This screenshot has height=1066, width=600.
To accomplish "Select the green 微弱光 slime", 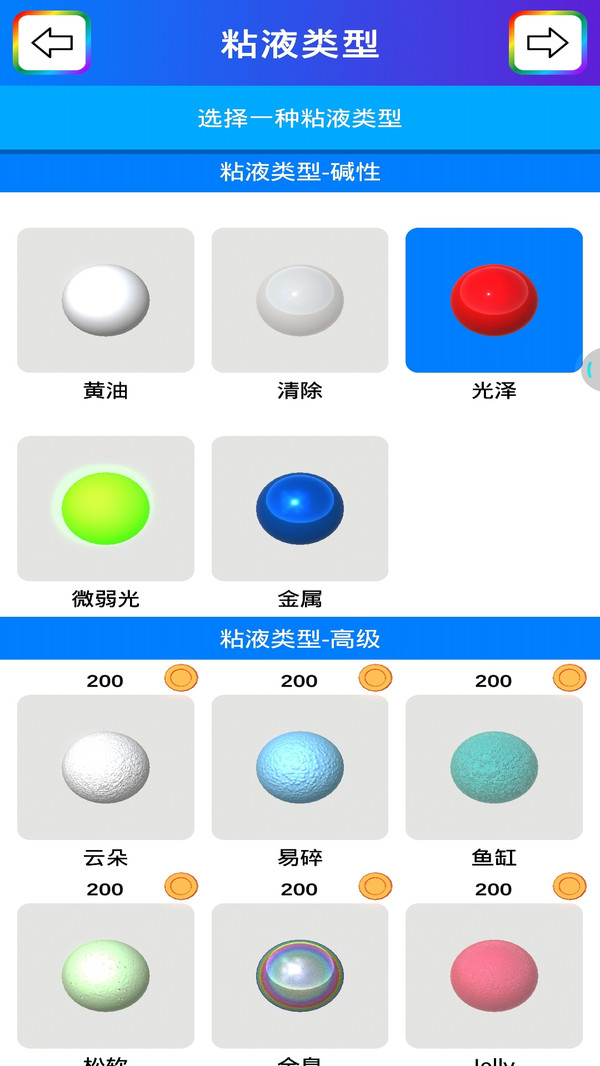I will coord(106,508).
